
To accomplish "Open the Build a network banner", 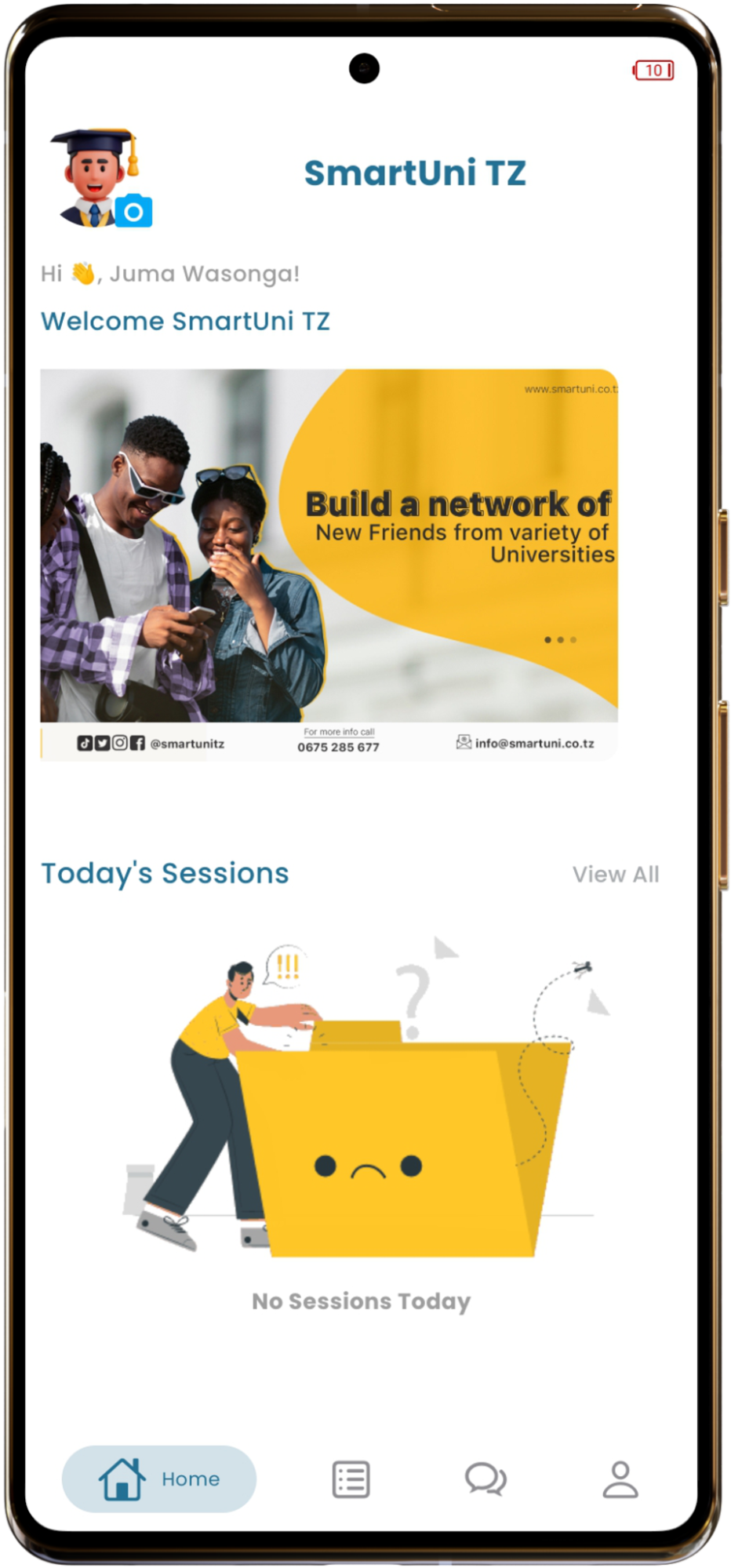I will 329,563.
